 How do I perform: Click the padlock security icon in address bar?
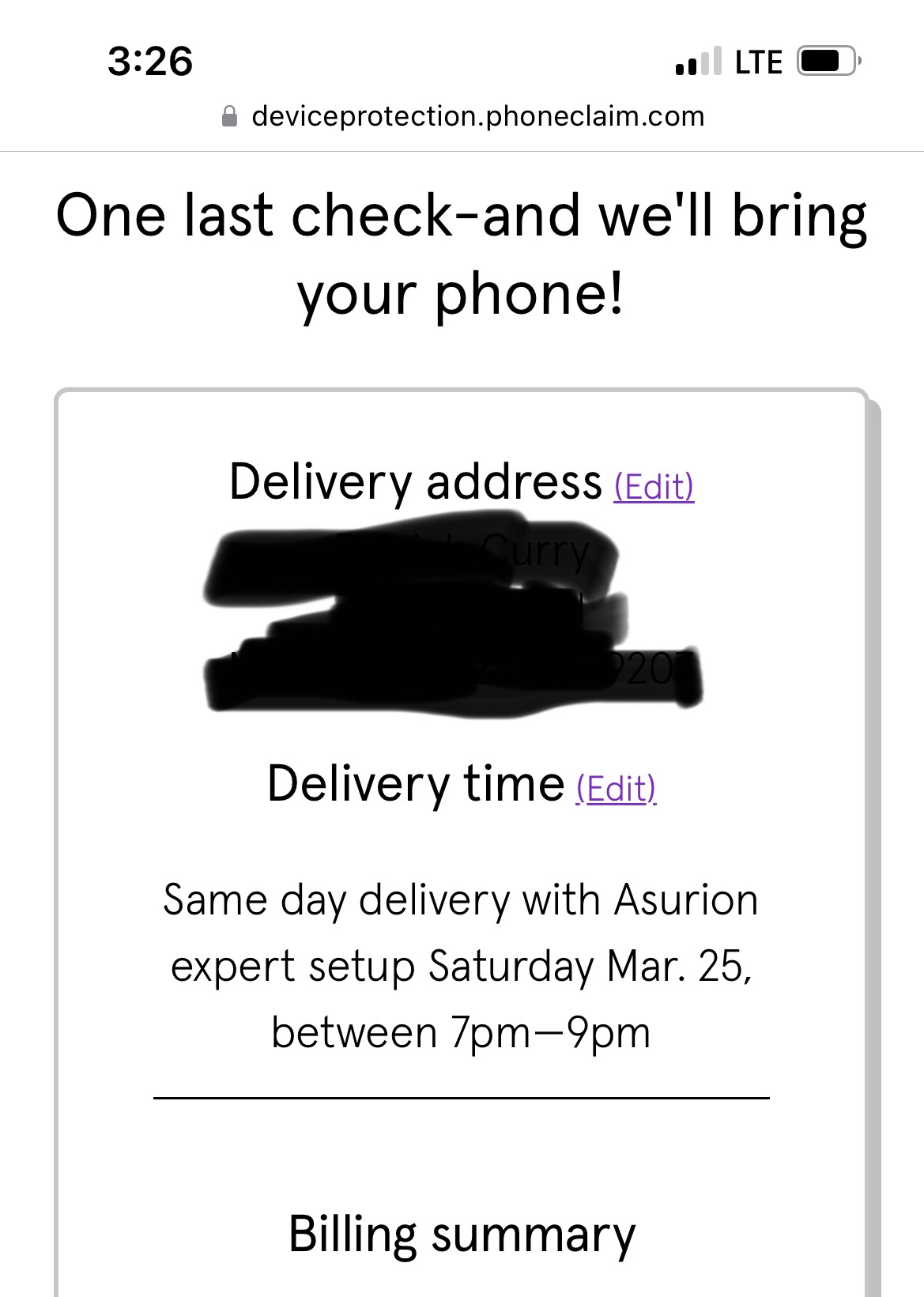[x=228, y=117]
